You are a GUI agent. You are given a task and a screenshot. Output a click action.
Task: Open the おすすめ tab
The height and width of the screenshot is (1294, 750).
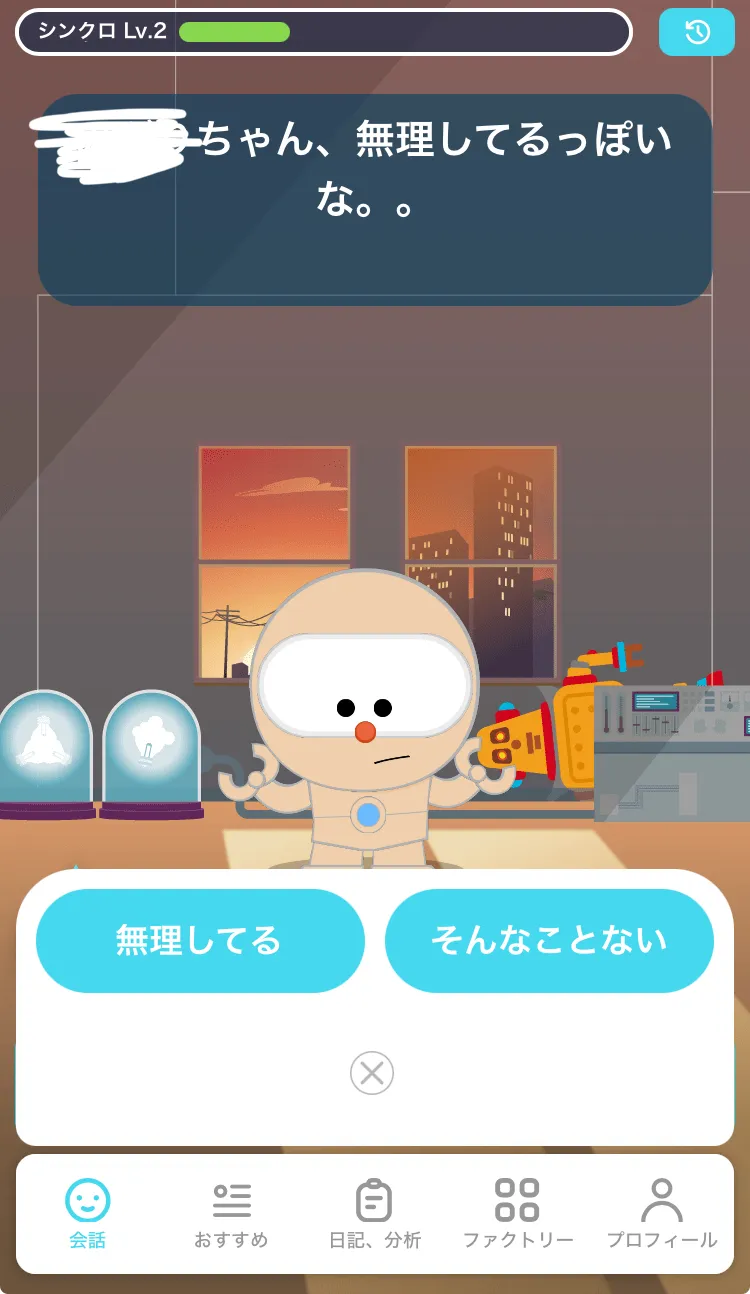(x=232, y=1214)
